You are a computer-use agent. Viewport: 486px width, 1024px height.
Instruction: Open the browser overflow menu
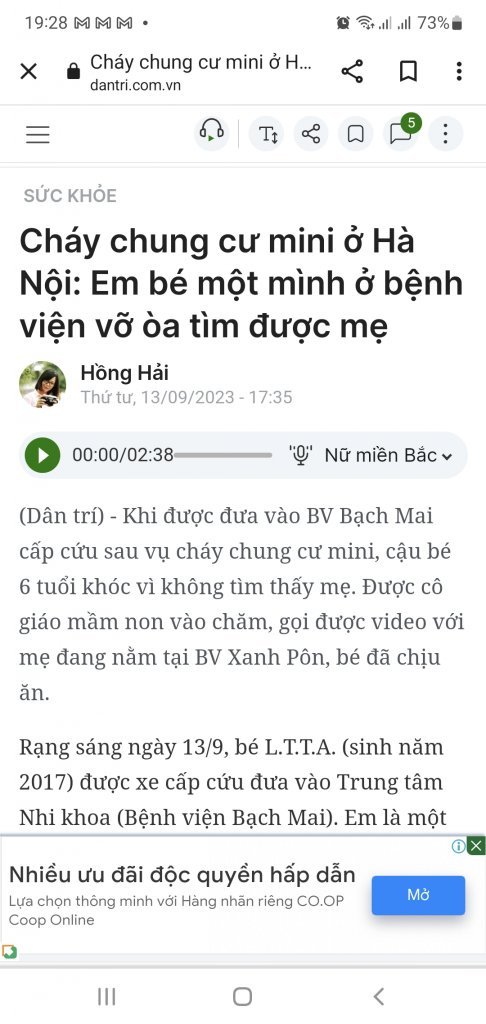point(459,71)
